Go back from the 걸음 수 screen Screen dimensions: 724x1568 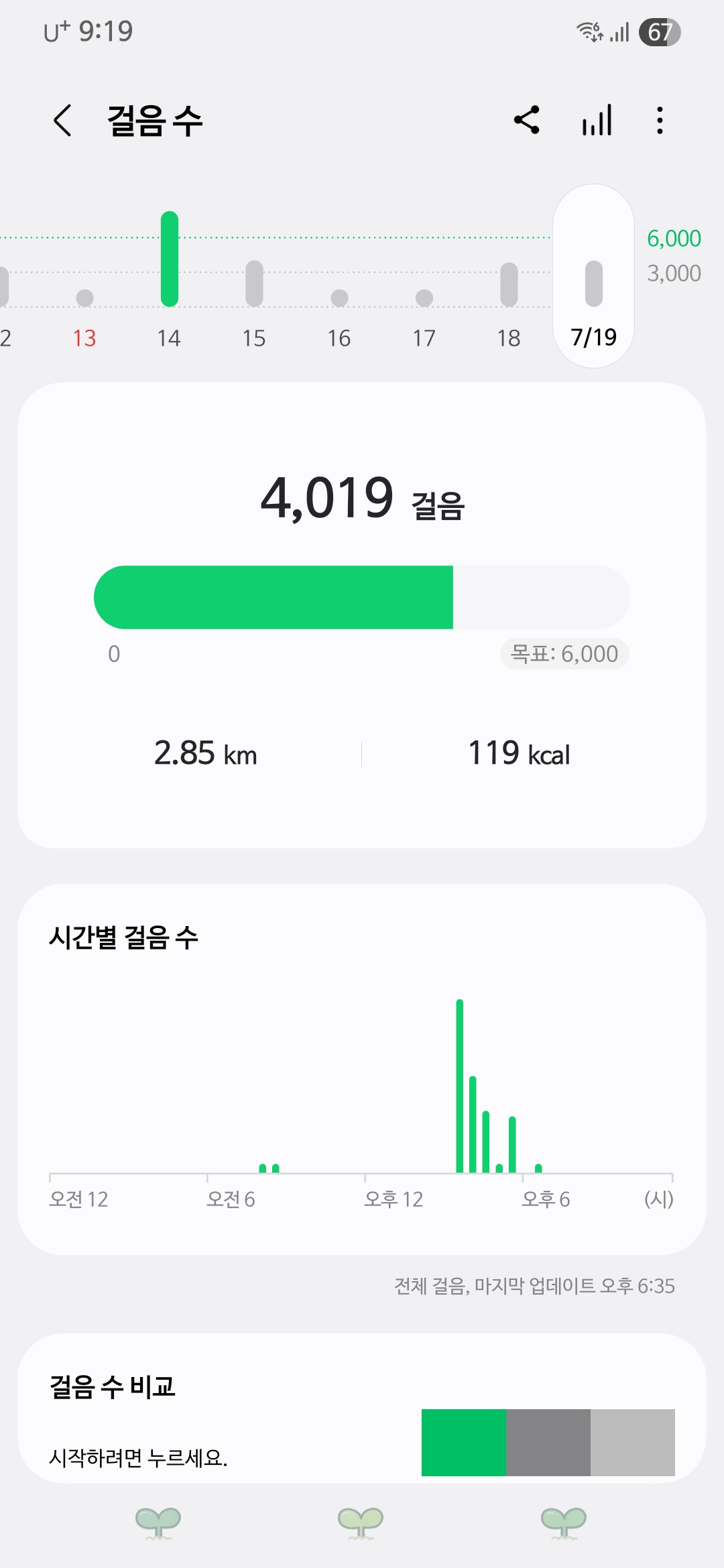(x=62, y=121)
